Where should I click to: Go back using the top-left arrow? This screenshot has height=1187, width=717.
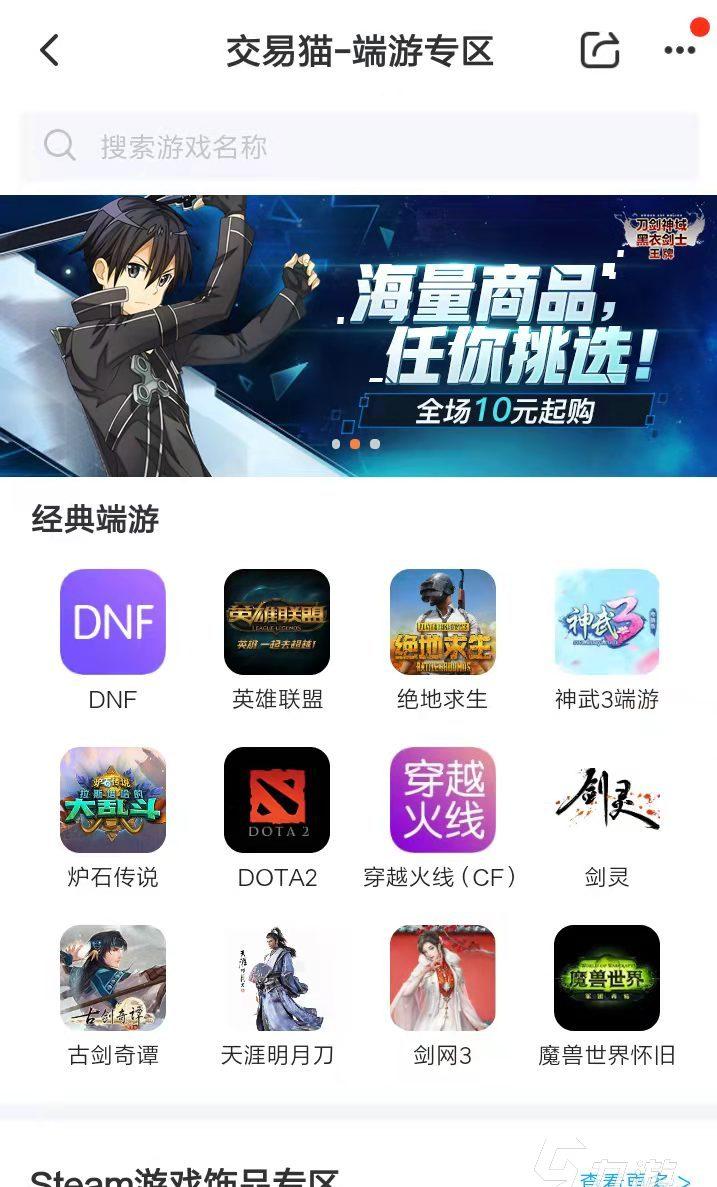[x=50, y=50]
